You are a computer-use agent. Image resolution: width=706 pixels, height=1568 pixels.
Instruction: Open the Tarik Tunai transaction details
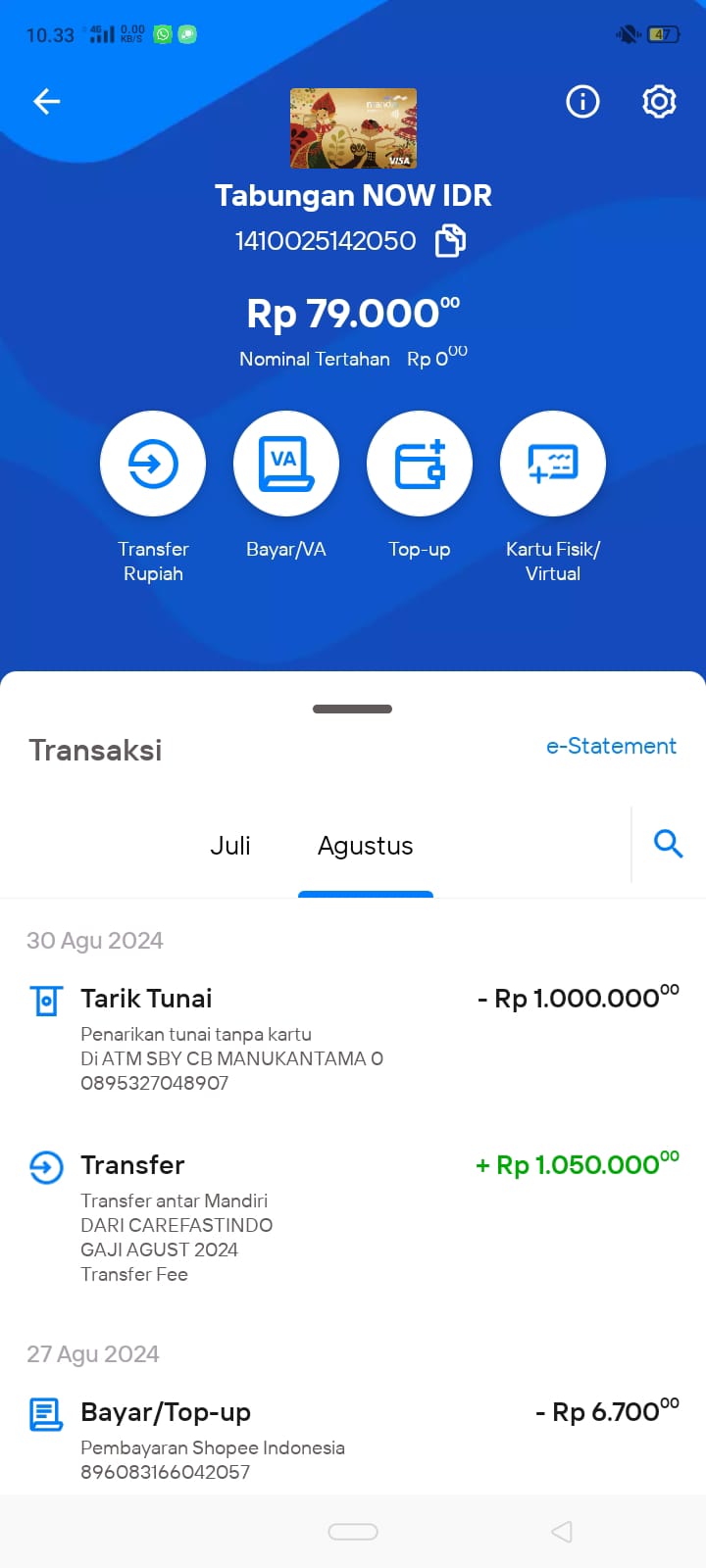coord(353,1039)
